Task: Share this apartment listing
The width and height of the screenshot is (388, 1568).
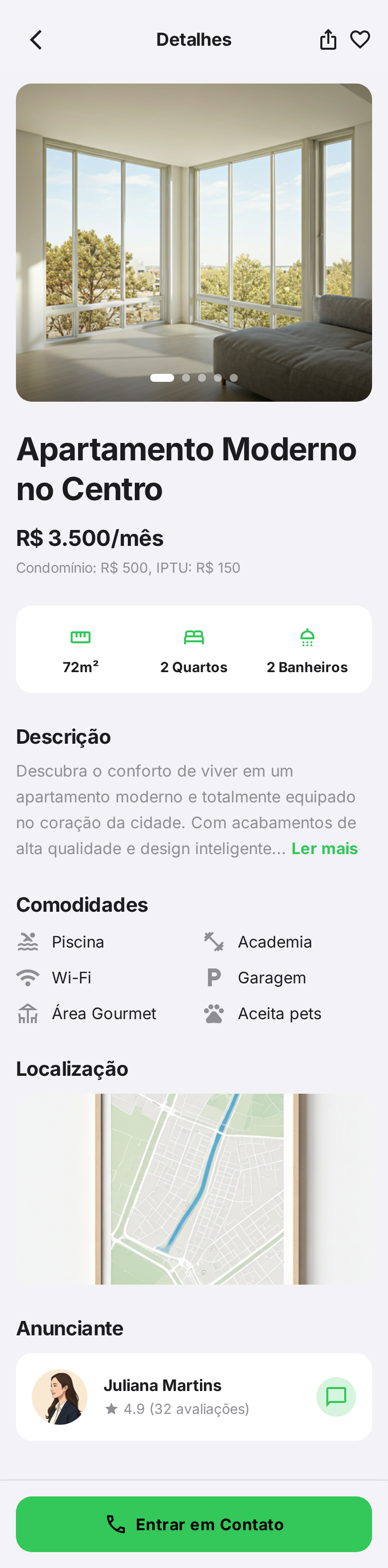Action: point(328,40)
